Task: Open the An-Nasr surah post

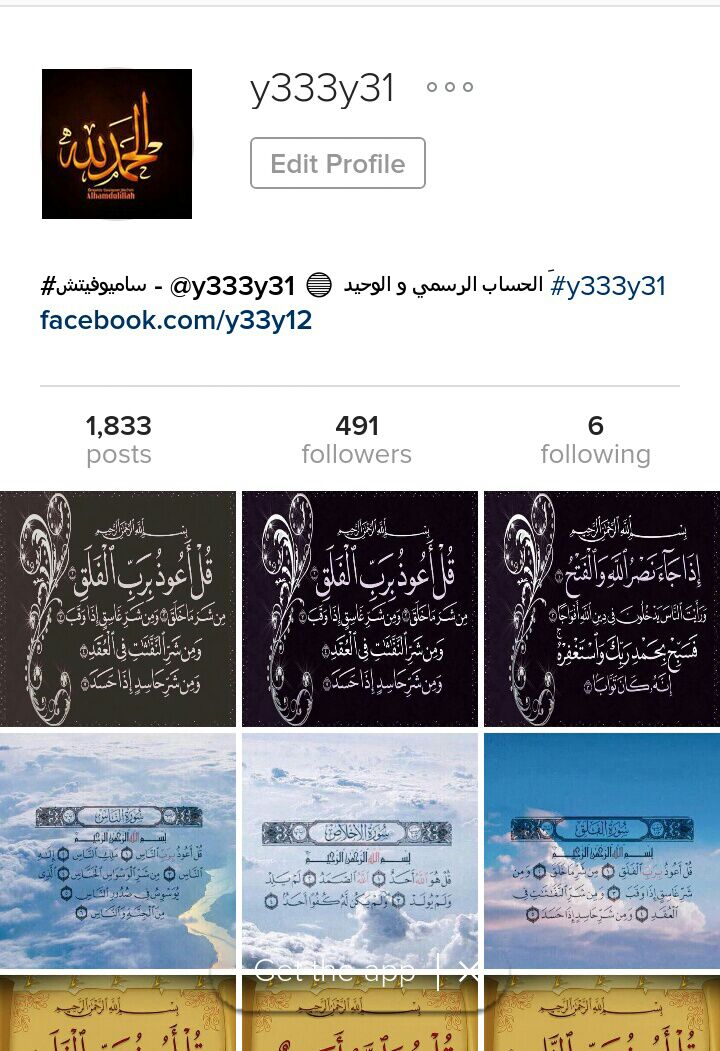Action: point(602,608)
